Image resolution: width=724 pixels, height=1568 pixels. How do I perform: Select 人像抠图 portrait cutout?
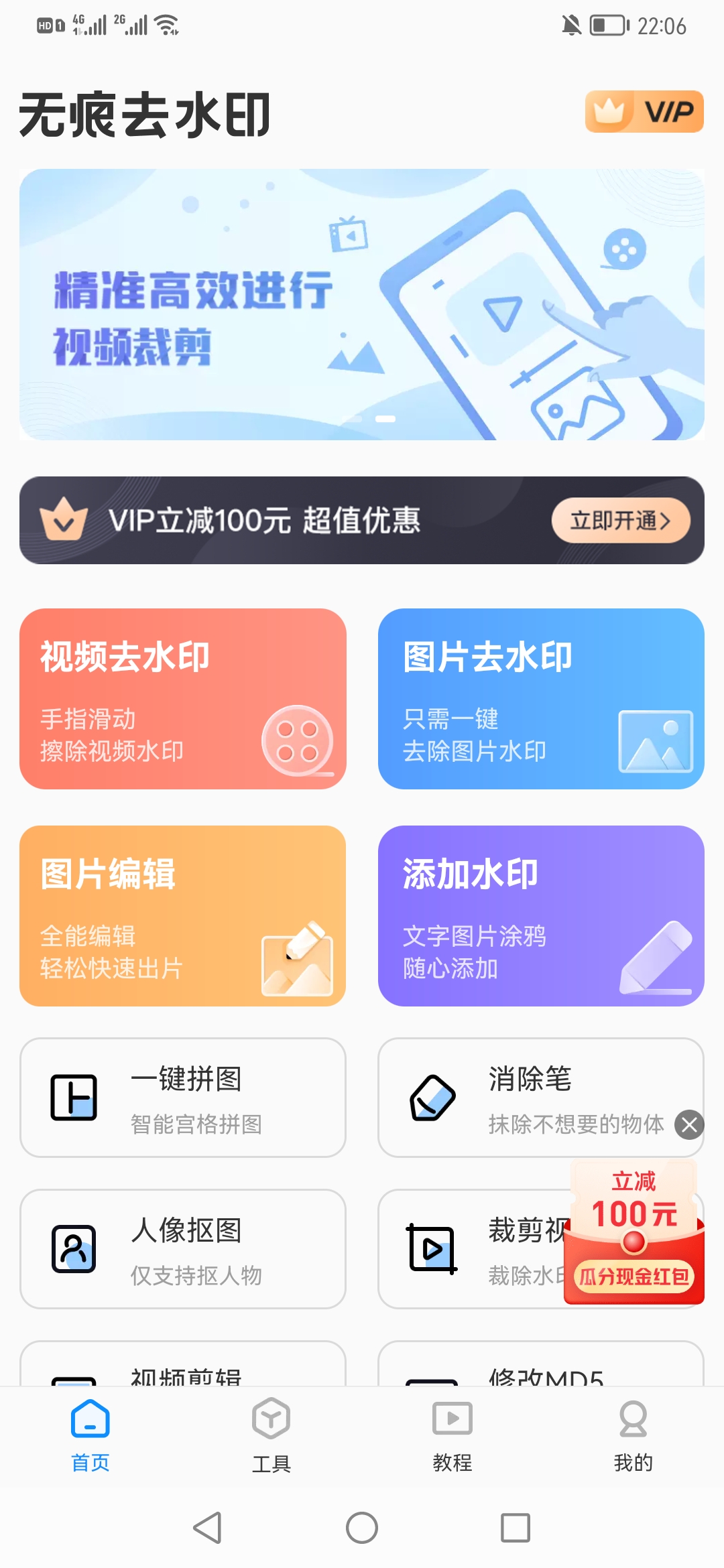182,1249
